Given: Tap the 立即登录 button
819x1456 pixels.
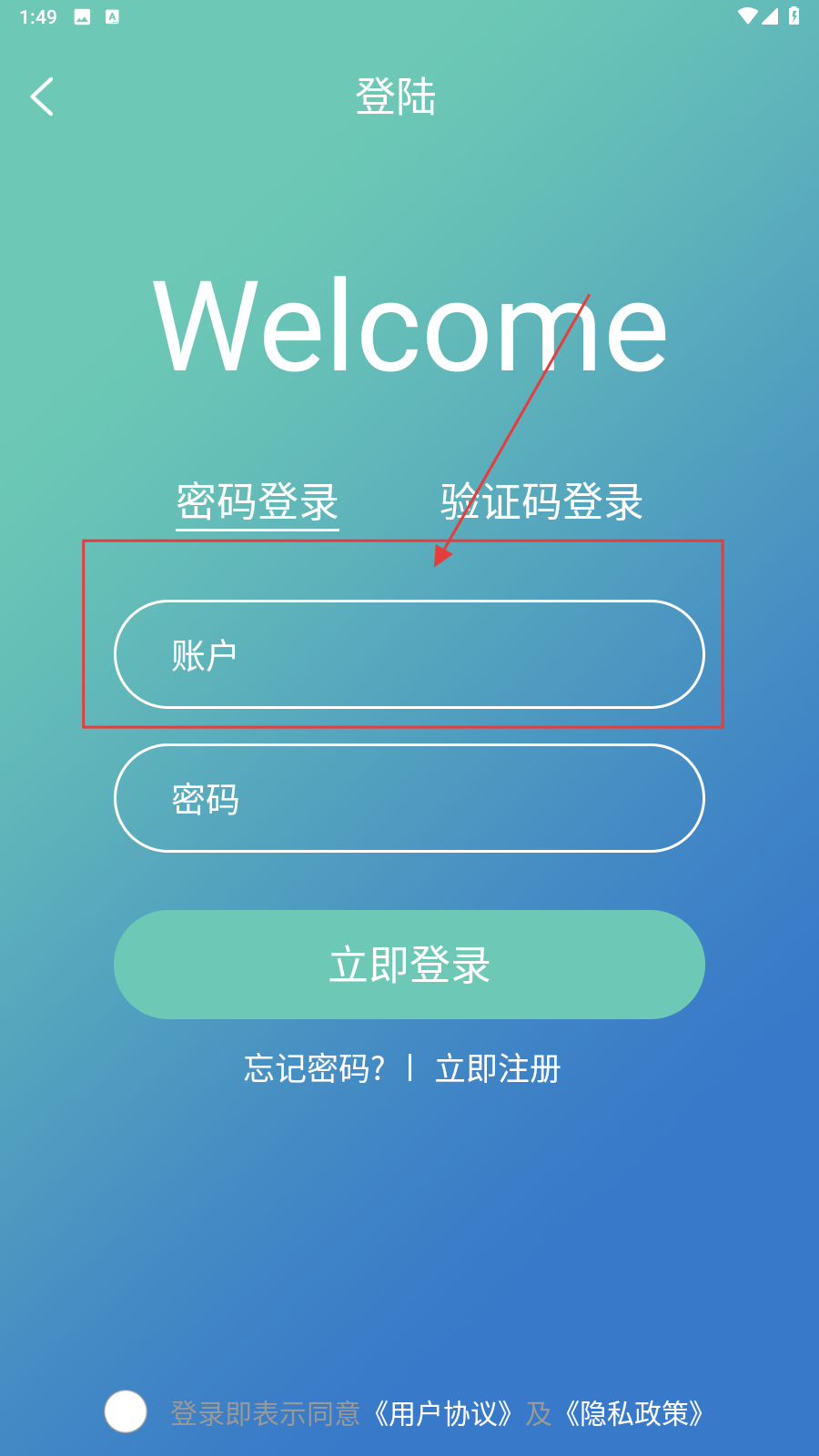Looking at the screenshot, I should 409,965.
